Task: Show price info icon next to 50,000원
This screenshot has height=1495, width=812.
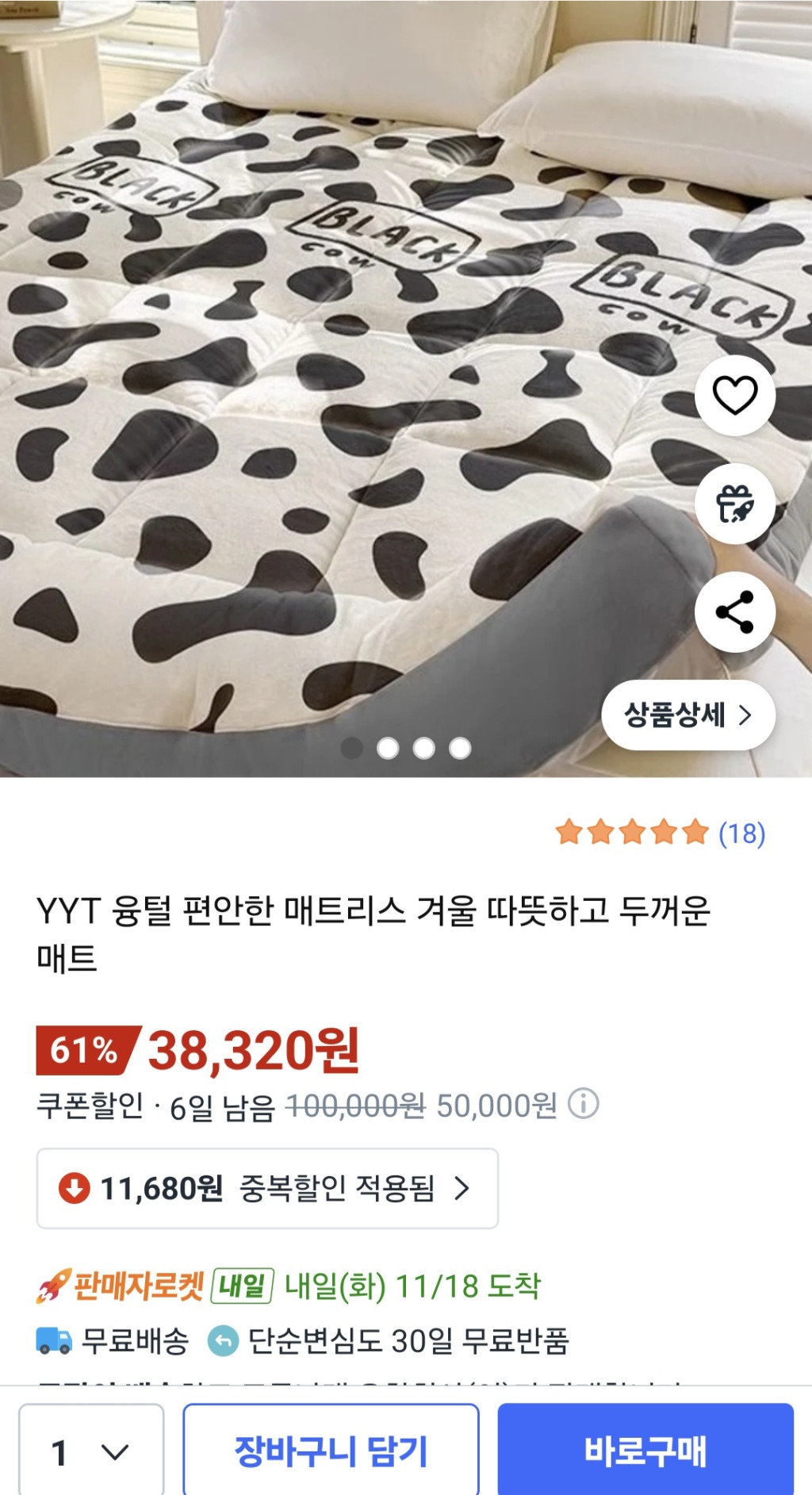Action: (584, 1104)
